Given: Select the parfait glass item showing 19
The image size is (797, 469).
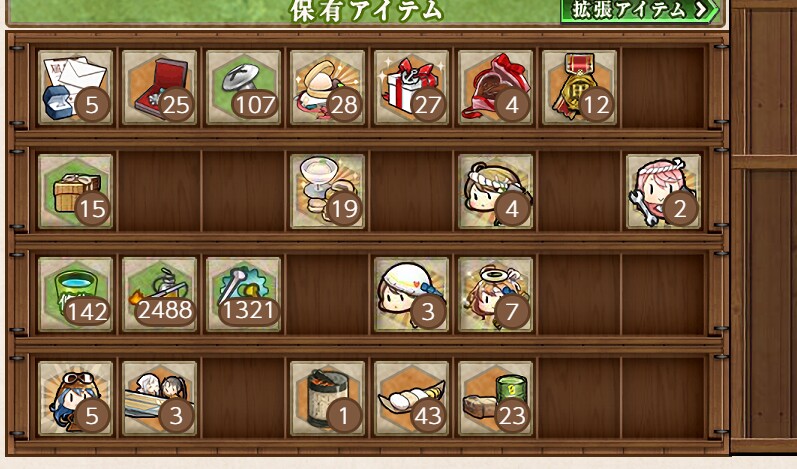Looking at the screenshot, I should 327,190.
